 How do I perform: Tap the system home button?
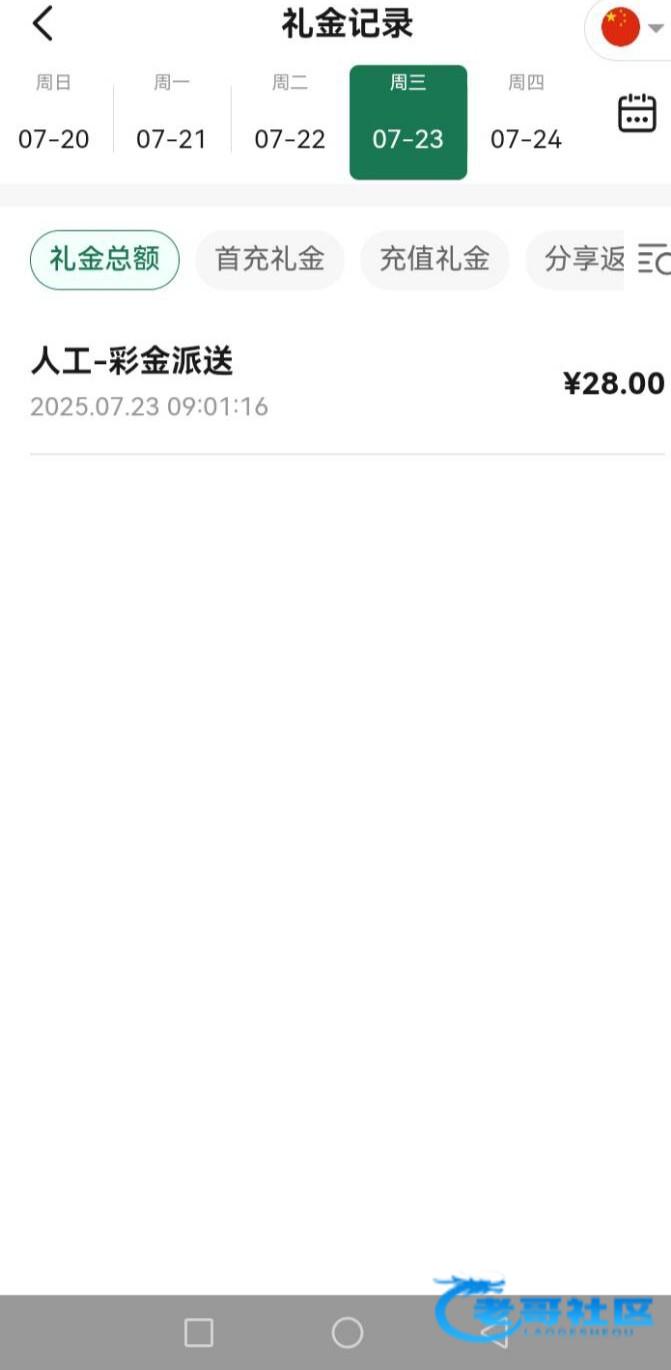pos(347,1332)
